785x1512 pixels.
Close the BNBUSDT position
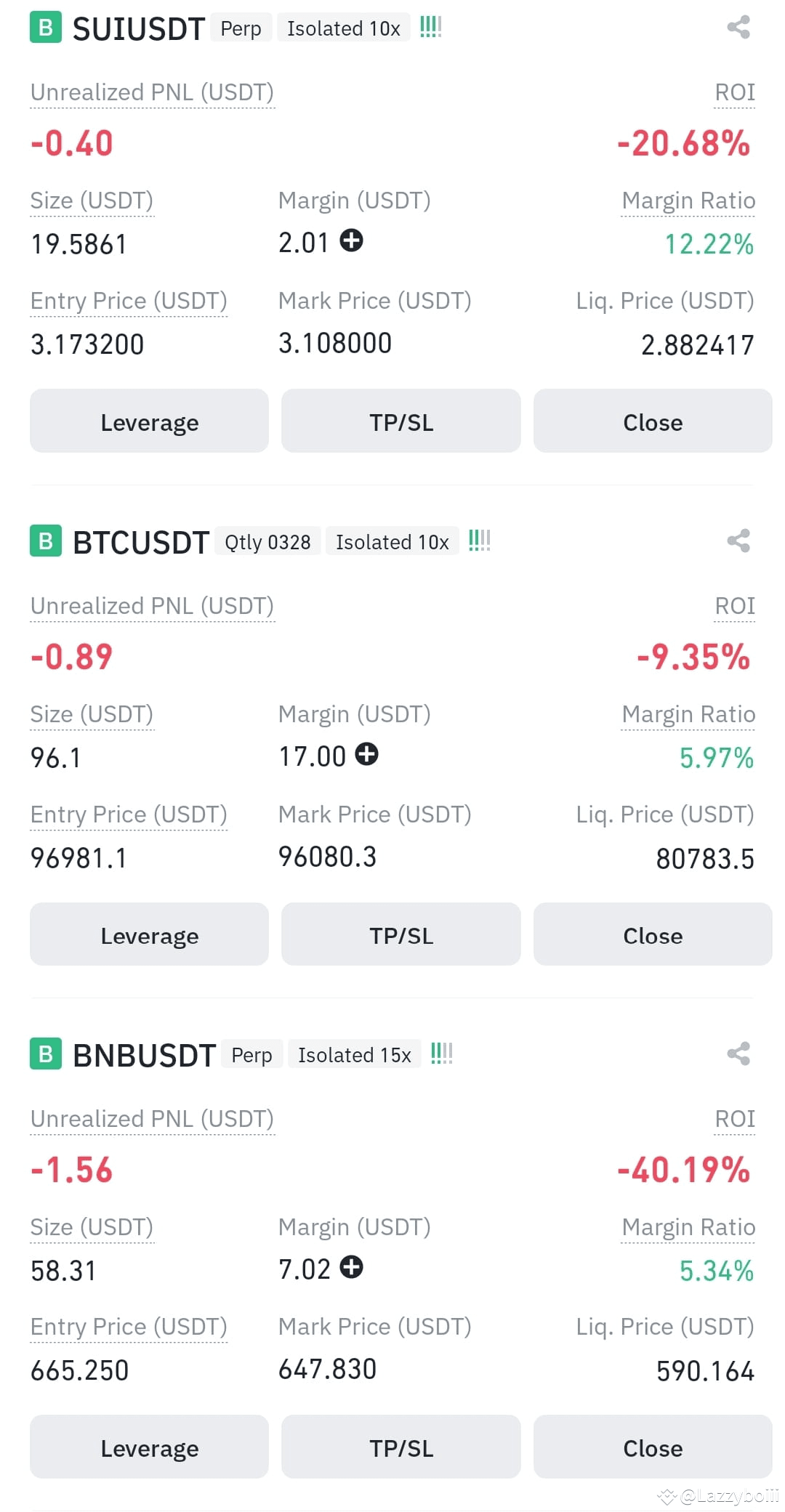tap(651, 1447)
